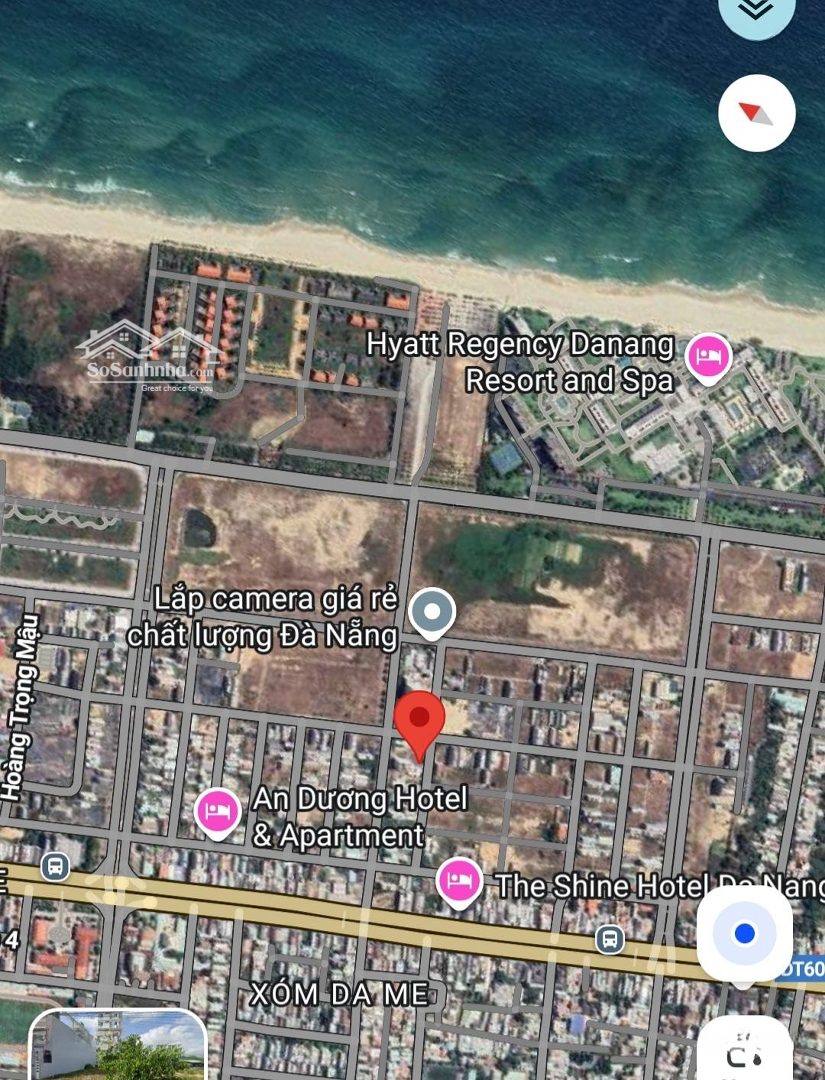Tap the Lắp camera giá rẻ place marker
The height and width of the screenshot is (1080, 825).
[433, 612]
